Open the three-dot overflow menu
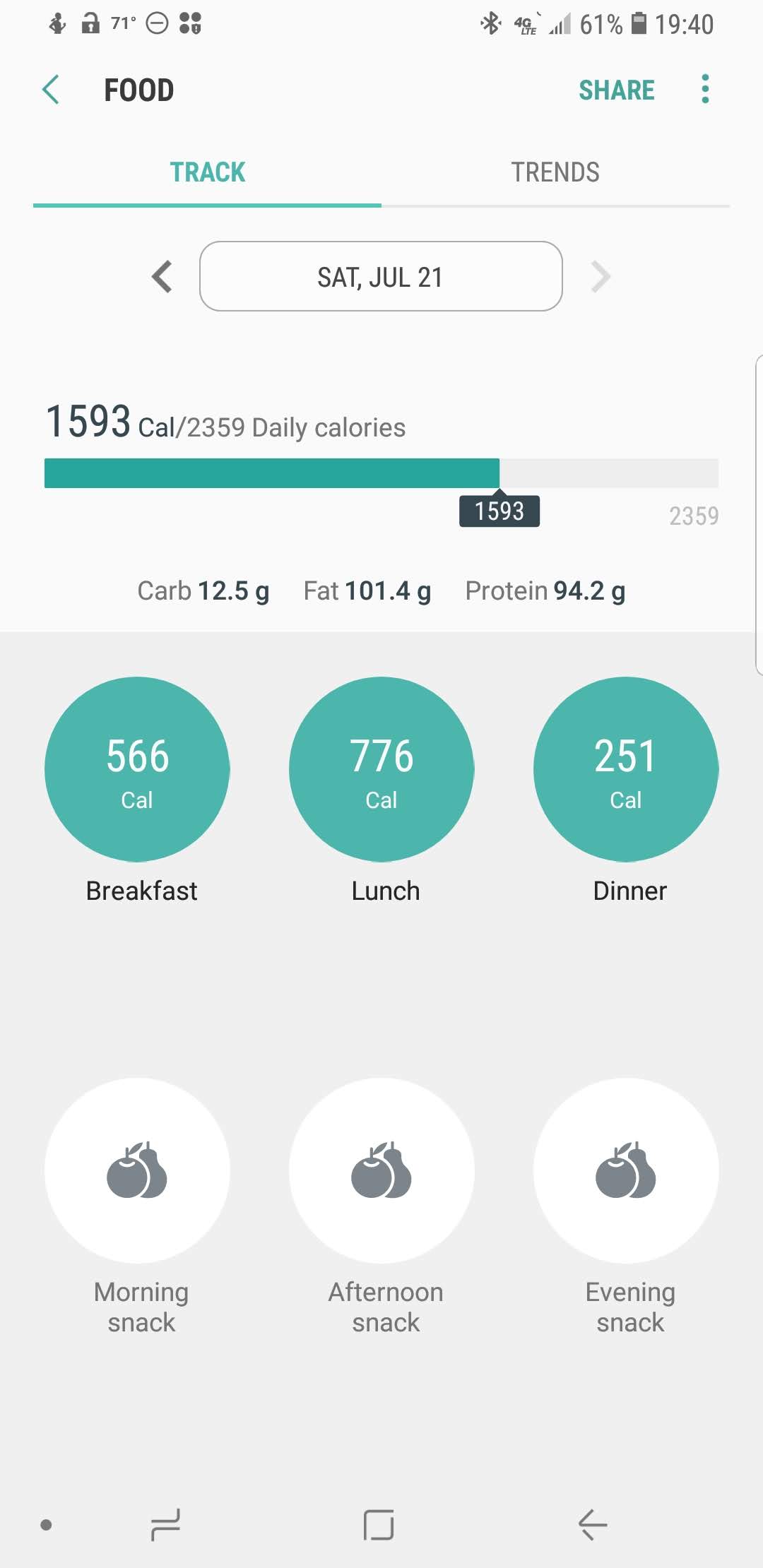 [704, 90]
